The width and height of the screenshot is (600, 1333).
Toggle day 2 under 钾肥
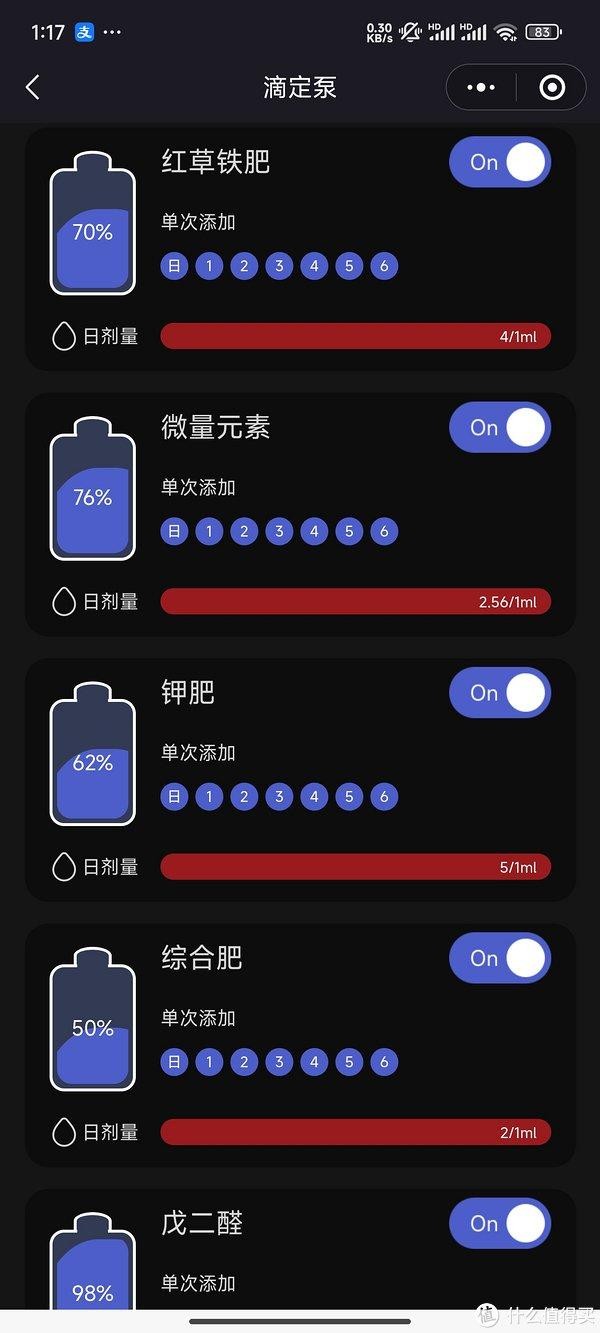pos(244,796)
